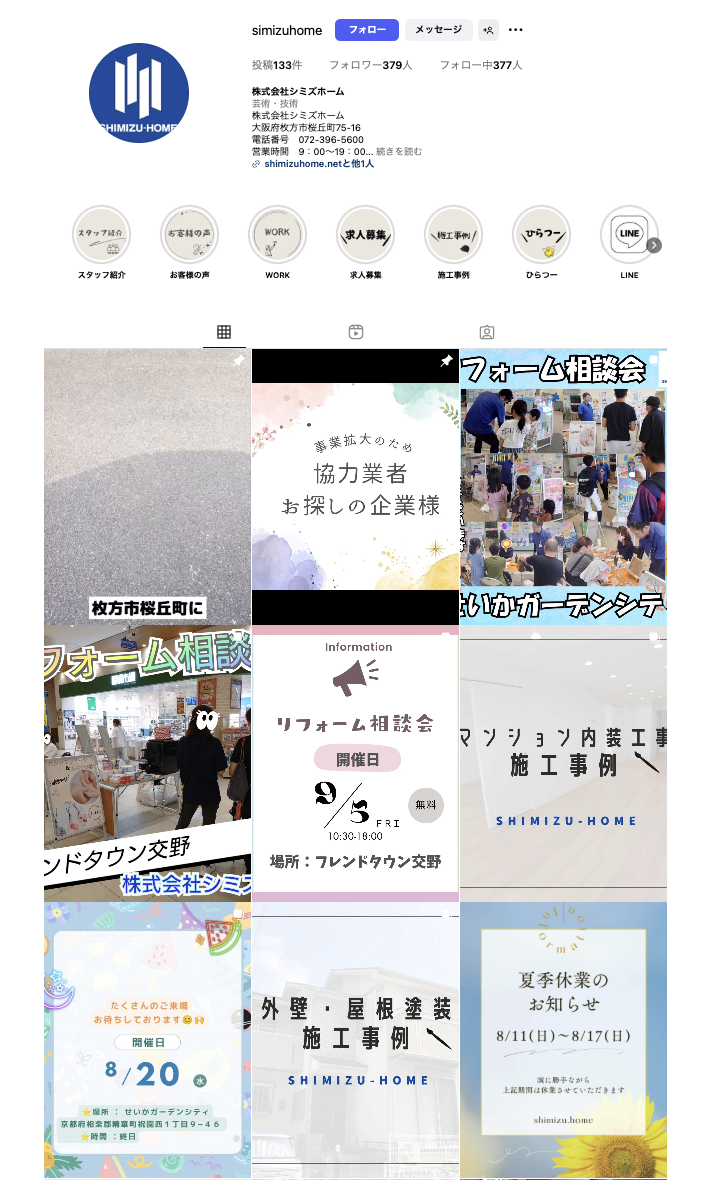Image resolution: width=710 pixels, height=1180 pixels.
Task: Open the three-dot options menu
Action: pos(516,30)
